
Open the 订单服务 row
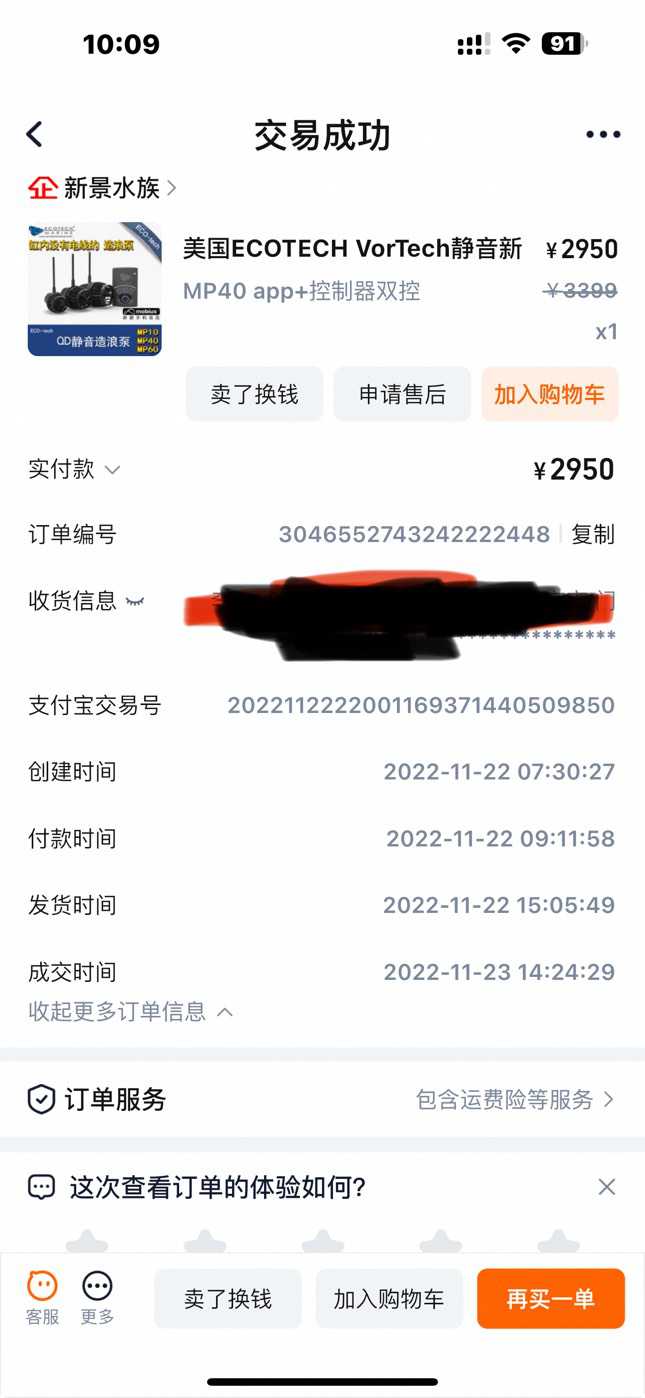click(322, 1100)
